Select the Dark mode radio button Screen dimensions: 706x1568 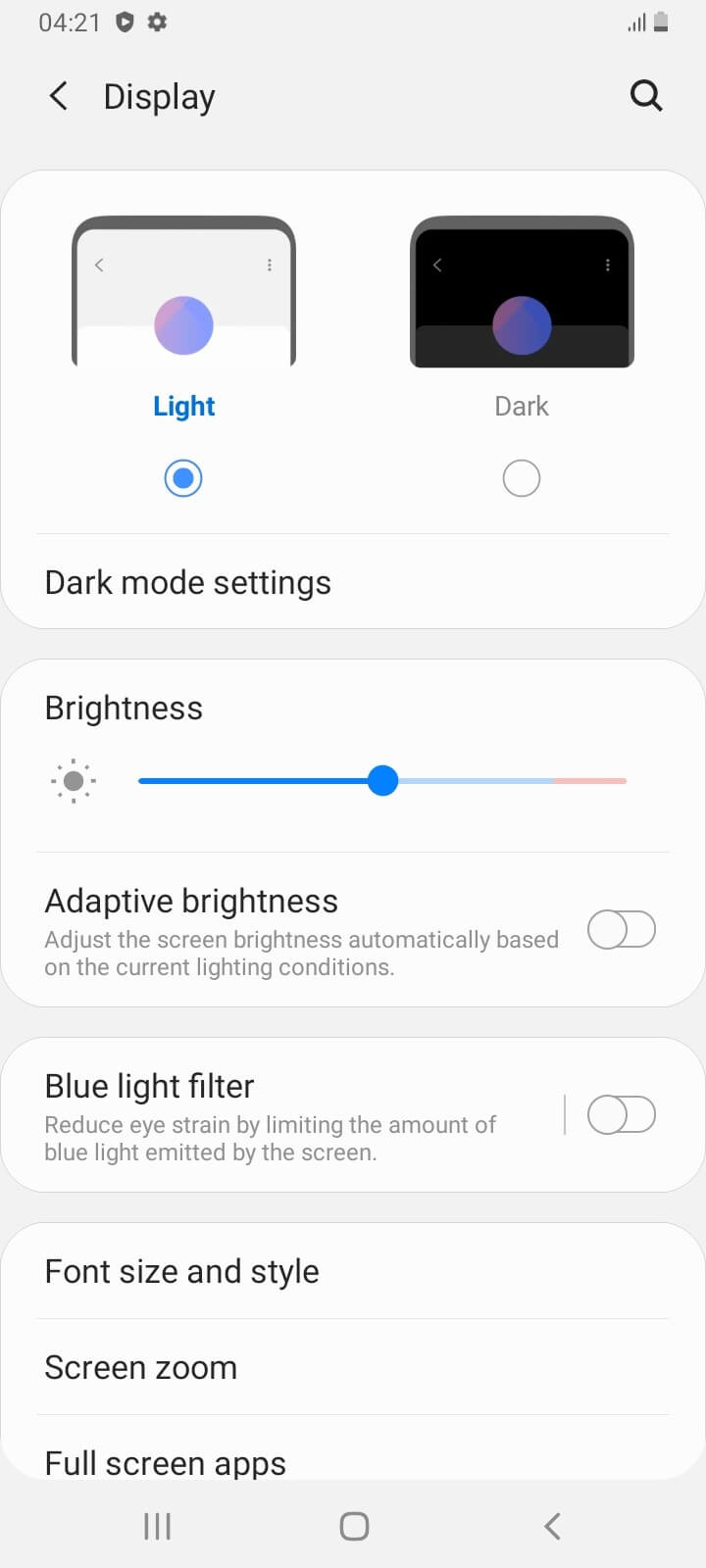point(521,478)
